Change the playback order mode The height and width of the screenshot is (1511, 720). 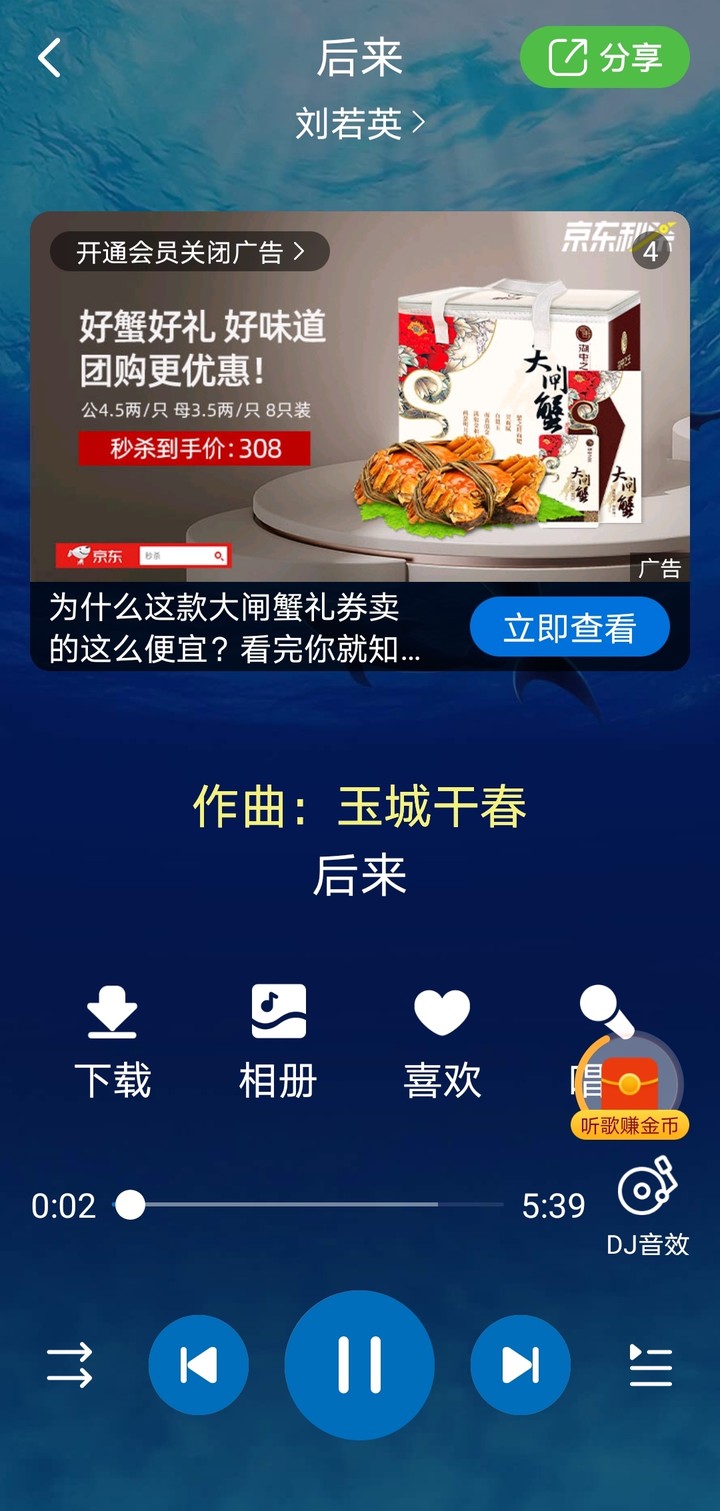click(69, 1365)
